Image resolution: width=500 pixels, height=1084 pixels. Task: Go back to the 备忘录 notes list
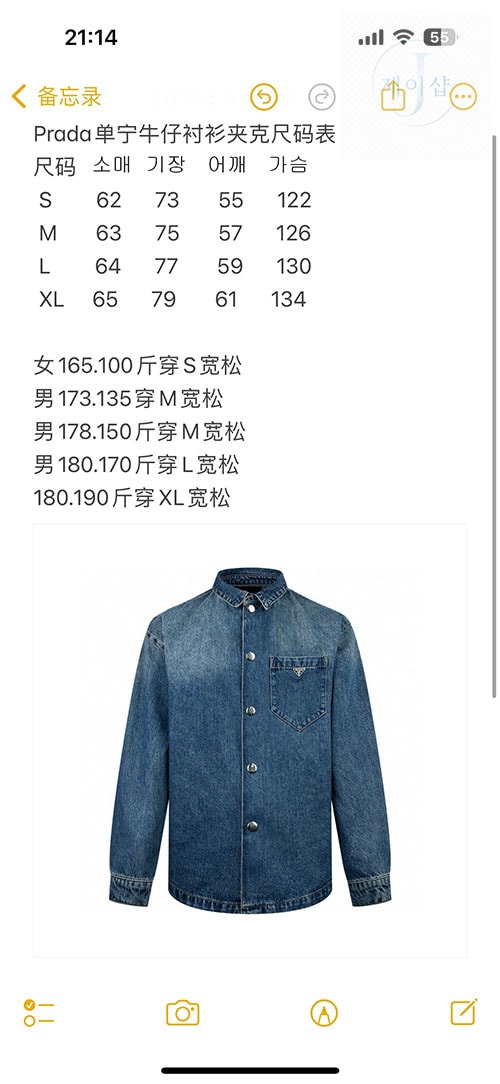[57, 97]
